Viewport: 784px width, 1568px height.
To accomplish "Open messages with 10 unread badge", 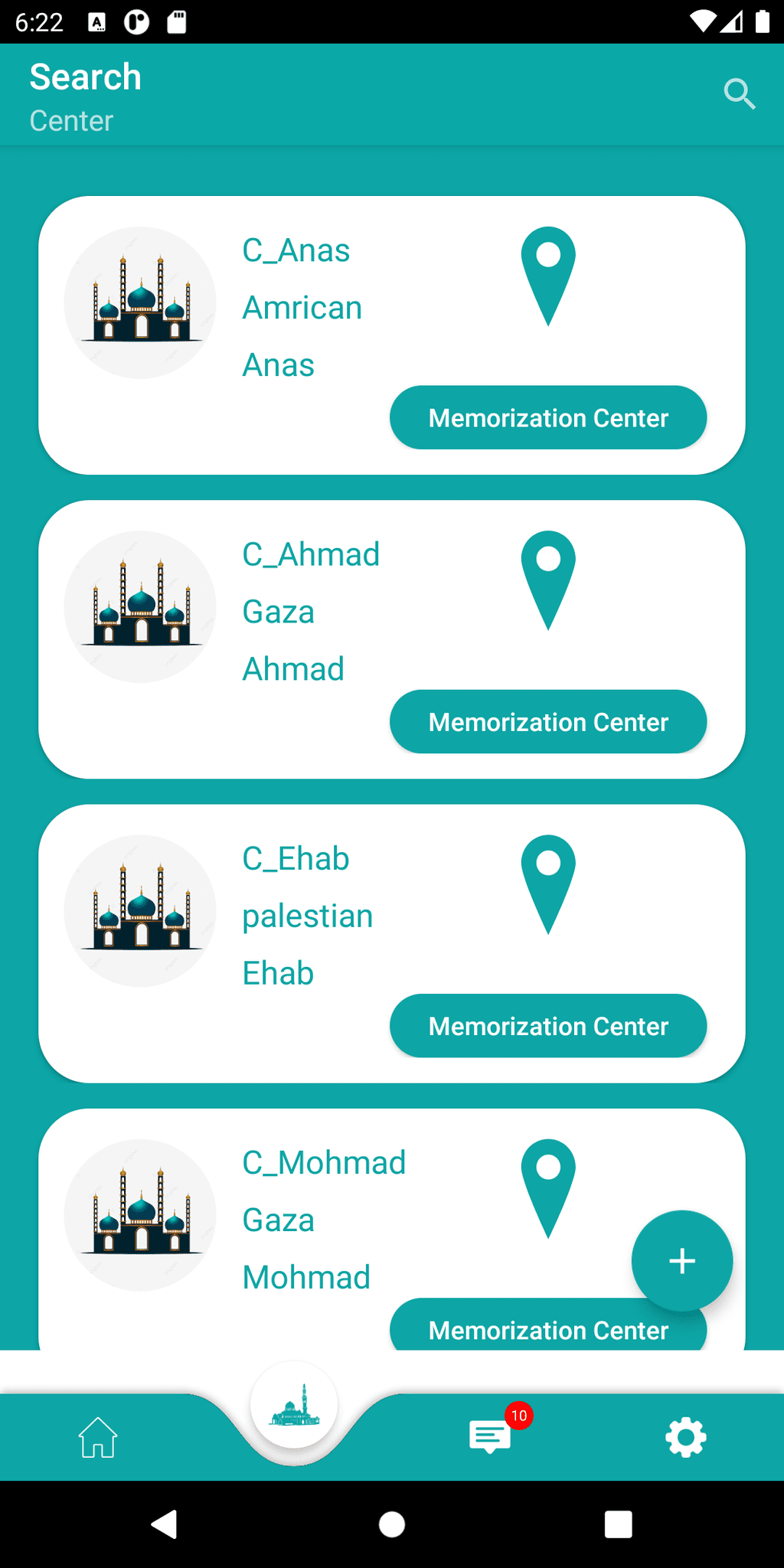I will 490,1436.
